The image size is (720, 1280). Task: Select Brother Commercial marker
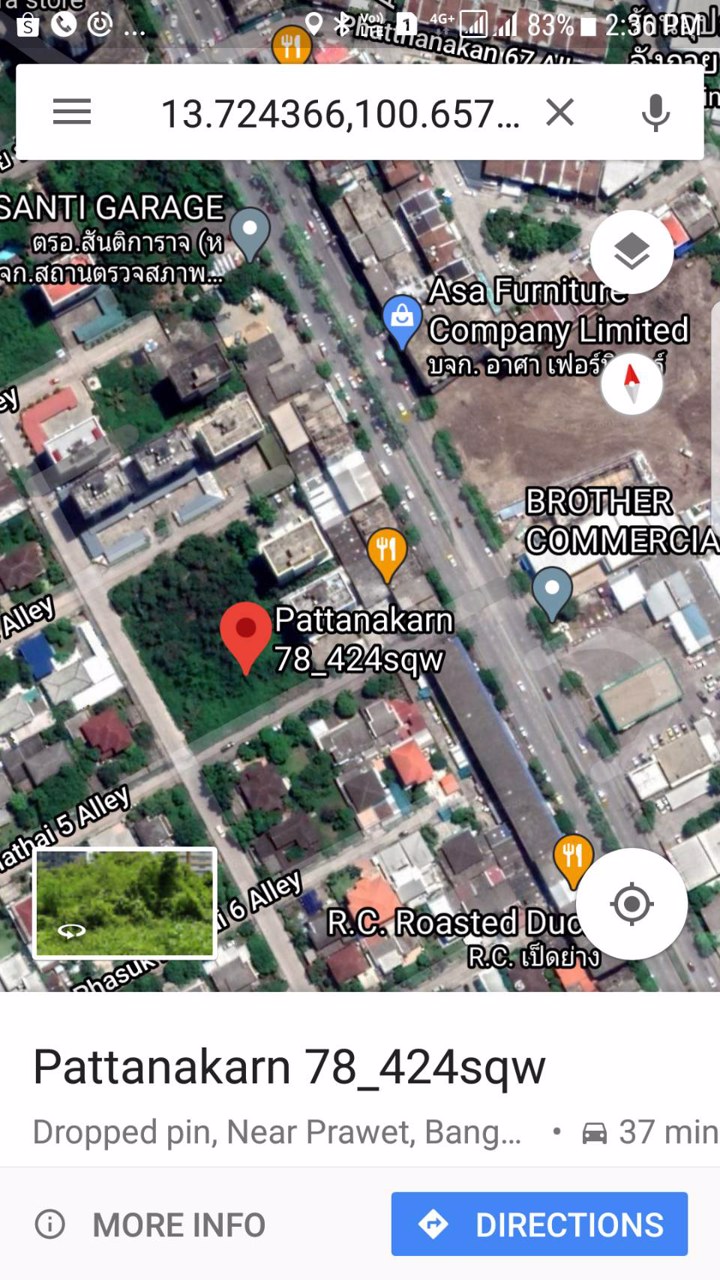[x=552, y=592]
